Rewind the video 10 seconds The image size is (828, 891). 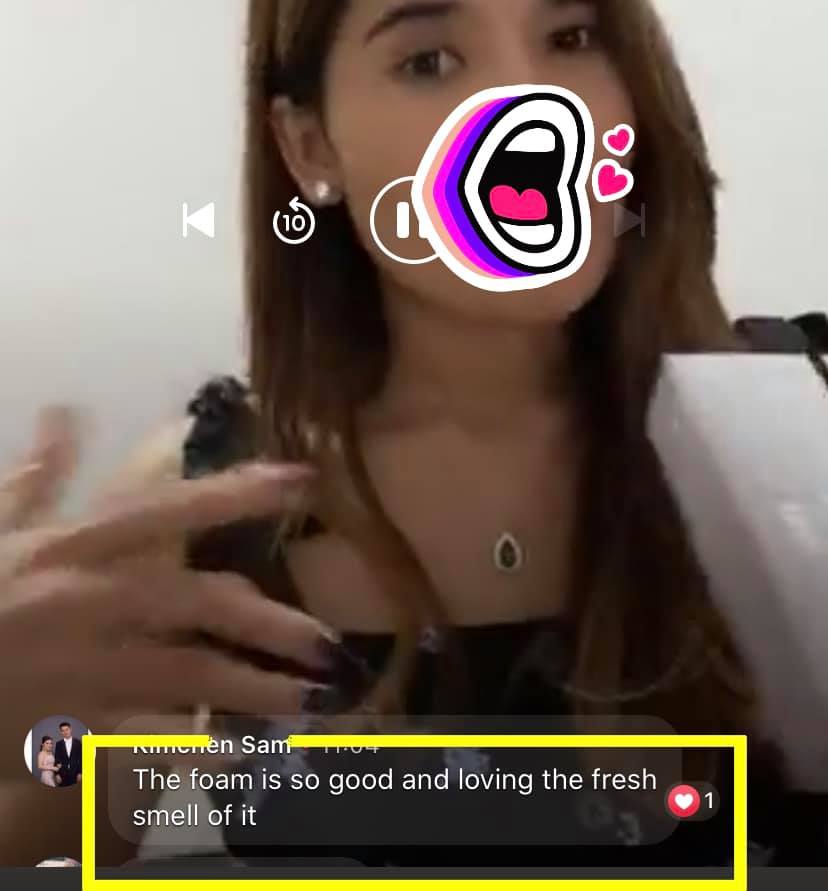[x=293, y=222]
